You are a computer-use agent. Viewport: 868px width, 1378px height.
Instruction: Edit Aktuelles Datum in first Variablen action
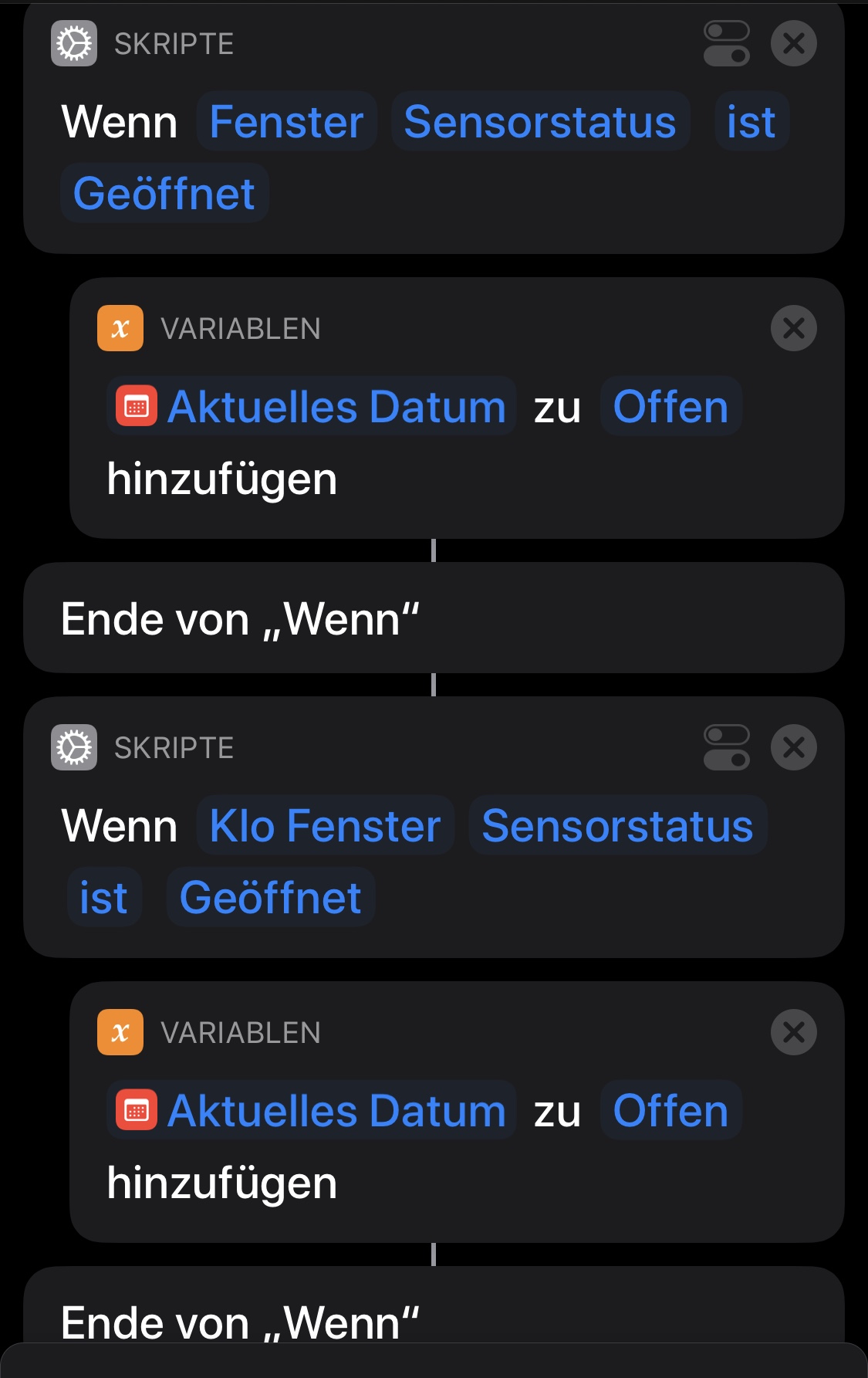[x=312, y=407]
